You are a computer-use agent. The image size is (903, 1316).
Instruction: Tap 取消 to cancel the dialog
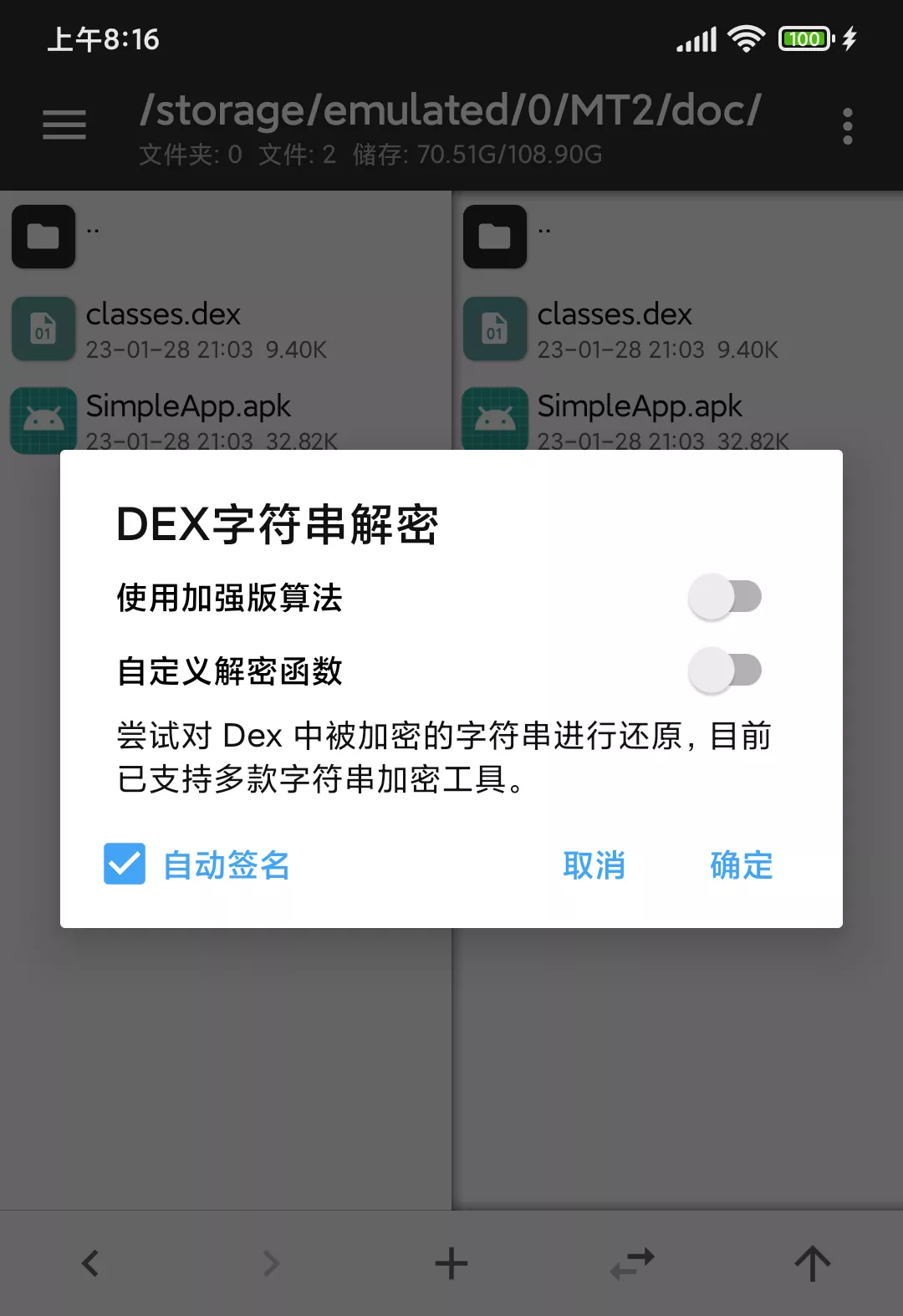click(x=594, y=865)
